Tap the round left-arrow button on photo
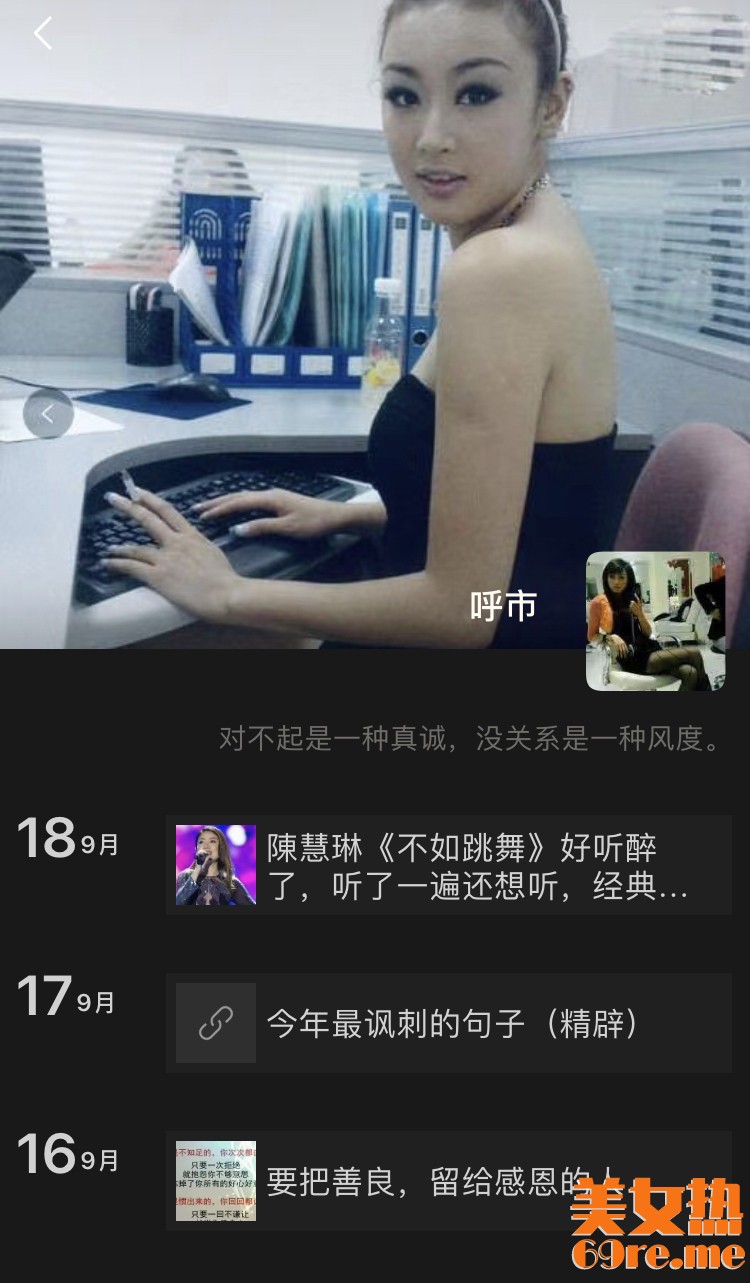 click(x=48, y=414)
